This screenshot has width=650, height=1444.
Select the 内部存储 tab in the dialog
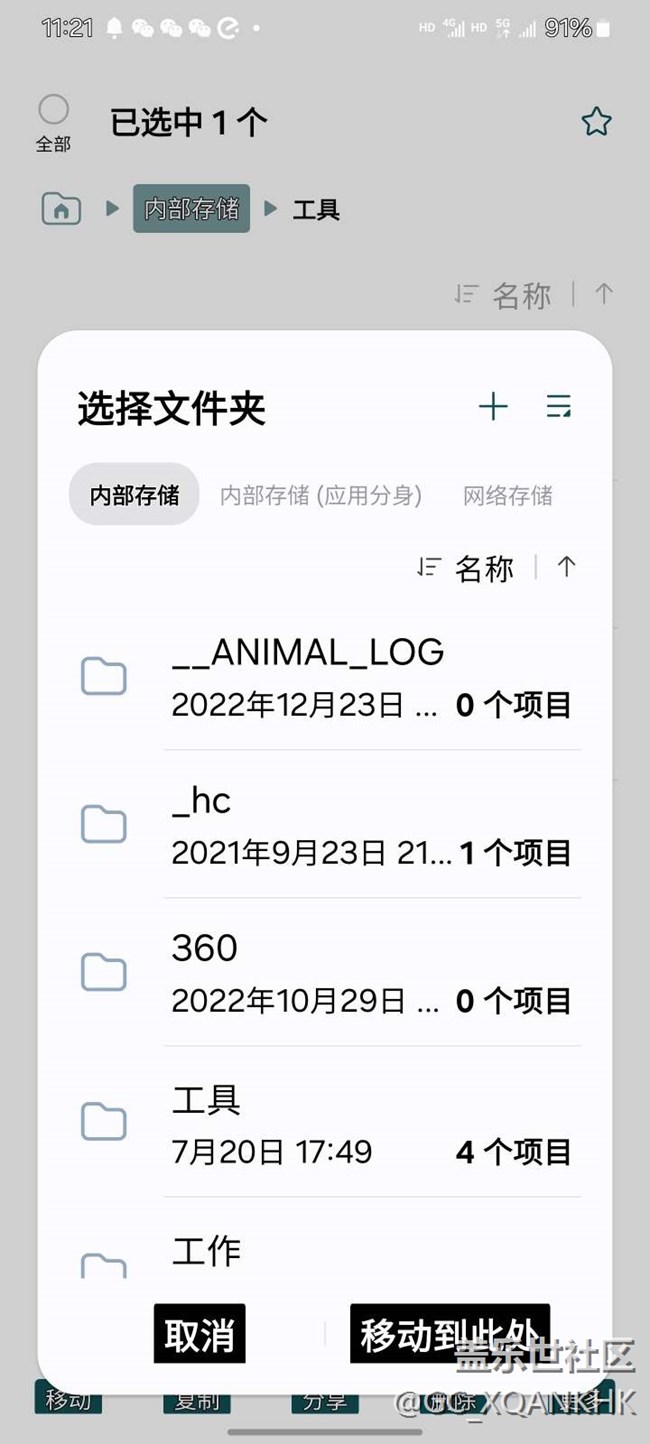click(134, 494)
